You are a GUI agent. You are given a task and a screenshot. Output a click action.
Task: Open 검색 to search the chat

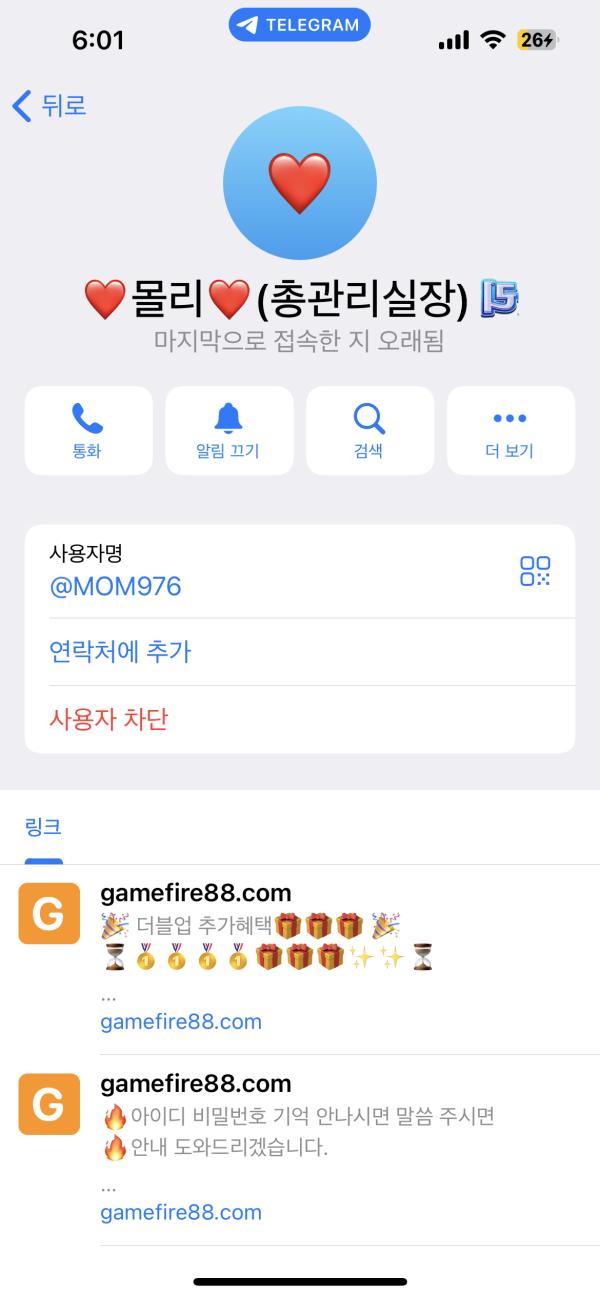[x=369, y=430]
